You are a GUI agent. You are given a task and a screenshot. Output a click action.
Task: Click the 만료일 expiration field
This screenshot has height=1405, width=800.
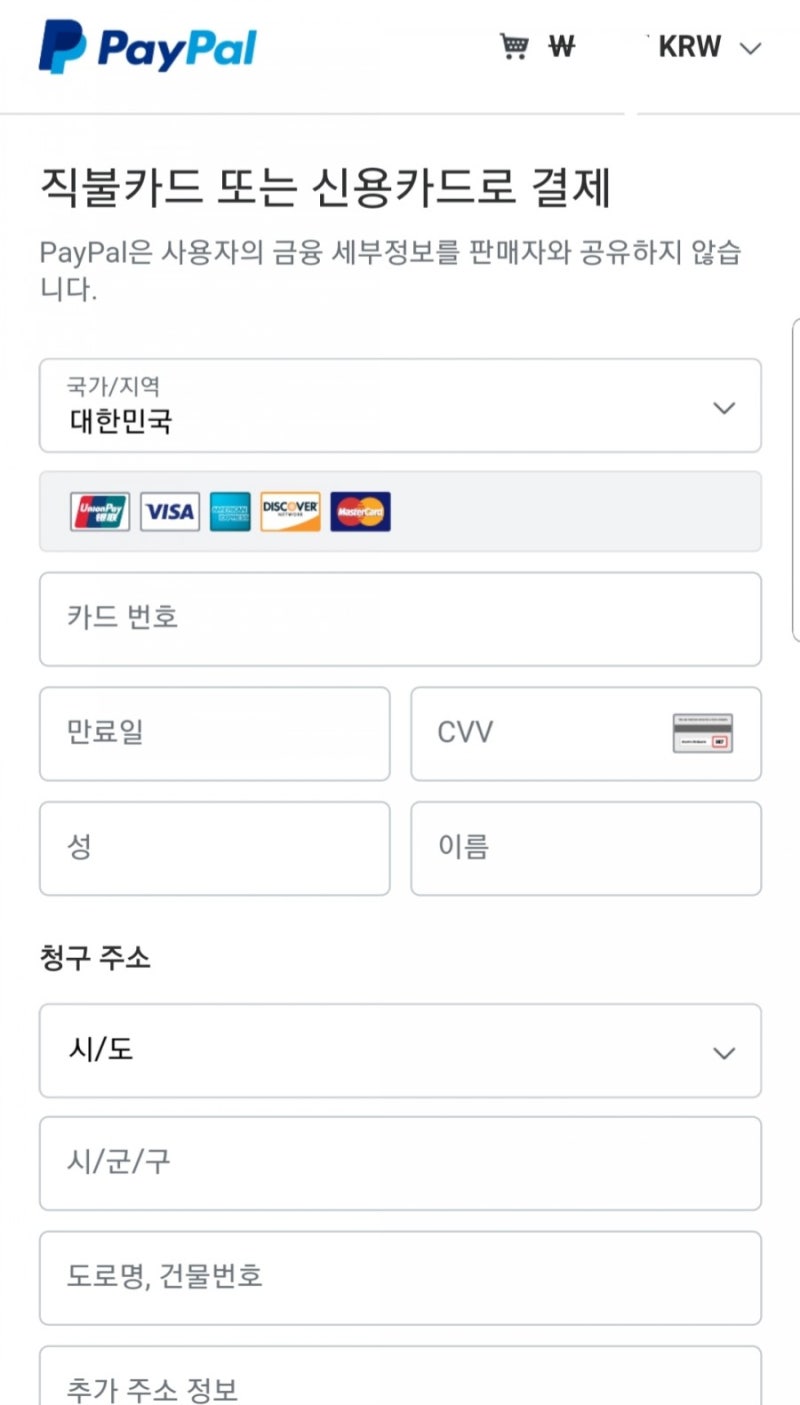215,733
